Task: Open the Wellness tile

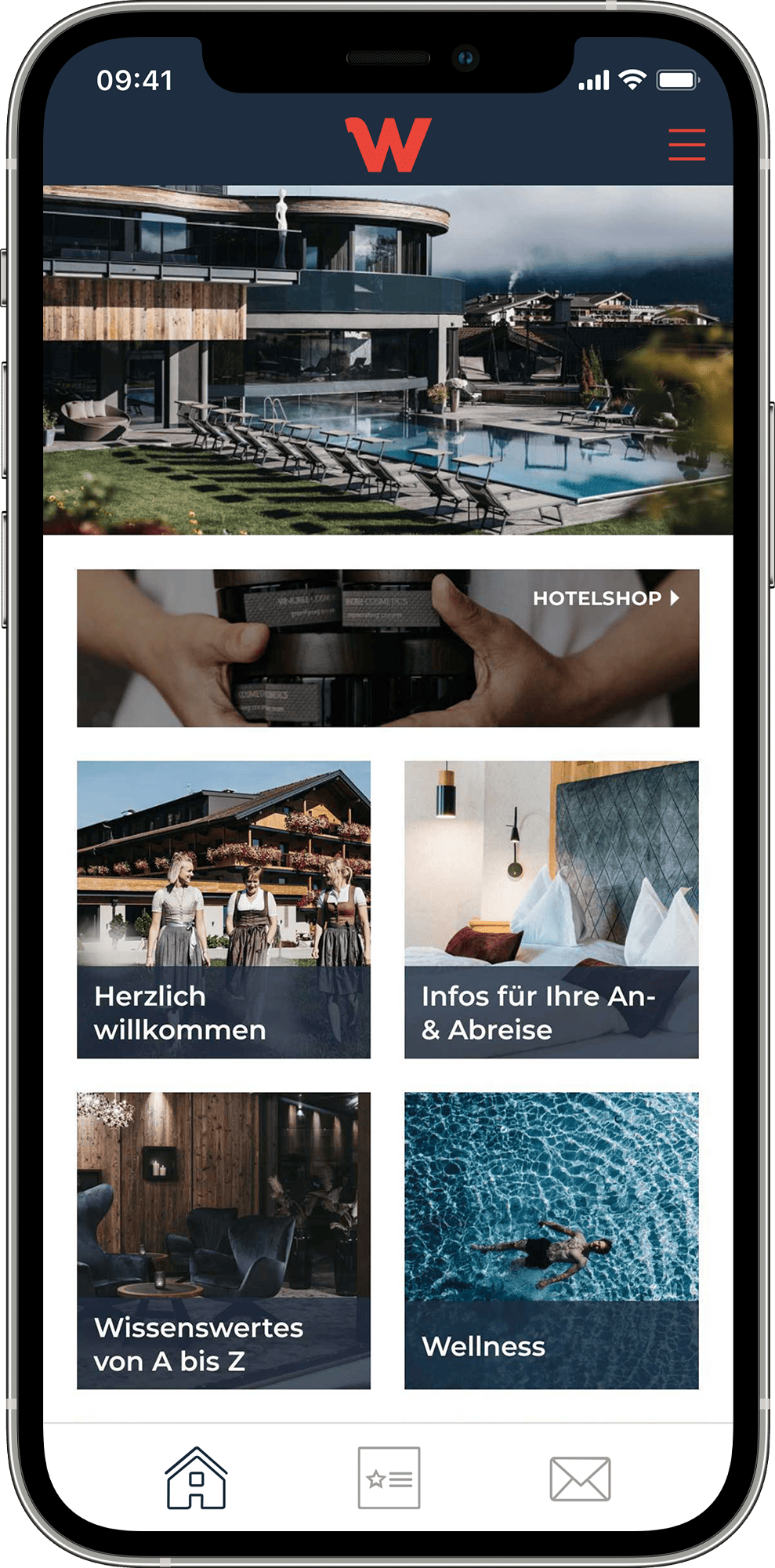Action: [551, 1240]
